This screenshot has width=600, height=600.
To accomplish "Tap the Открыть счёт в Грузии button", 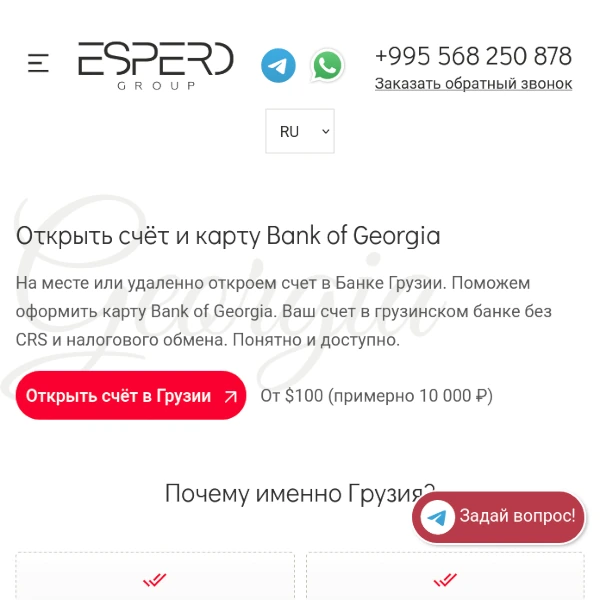I will click(131, 396).
